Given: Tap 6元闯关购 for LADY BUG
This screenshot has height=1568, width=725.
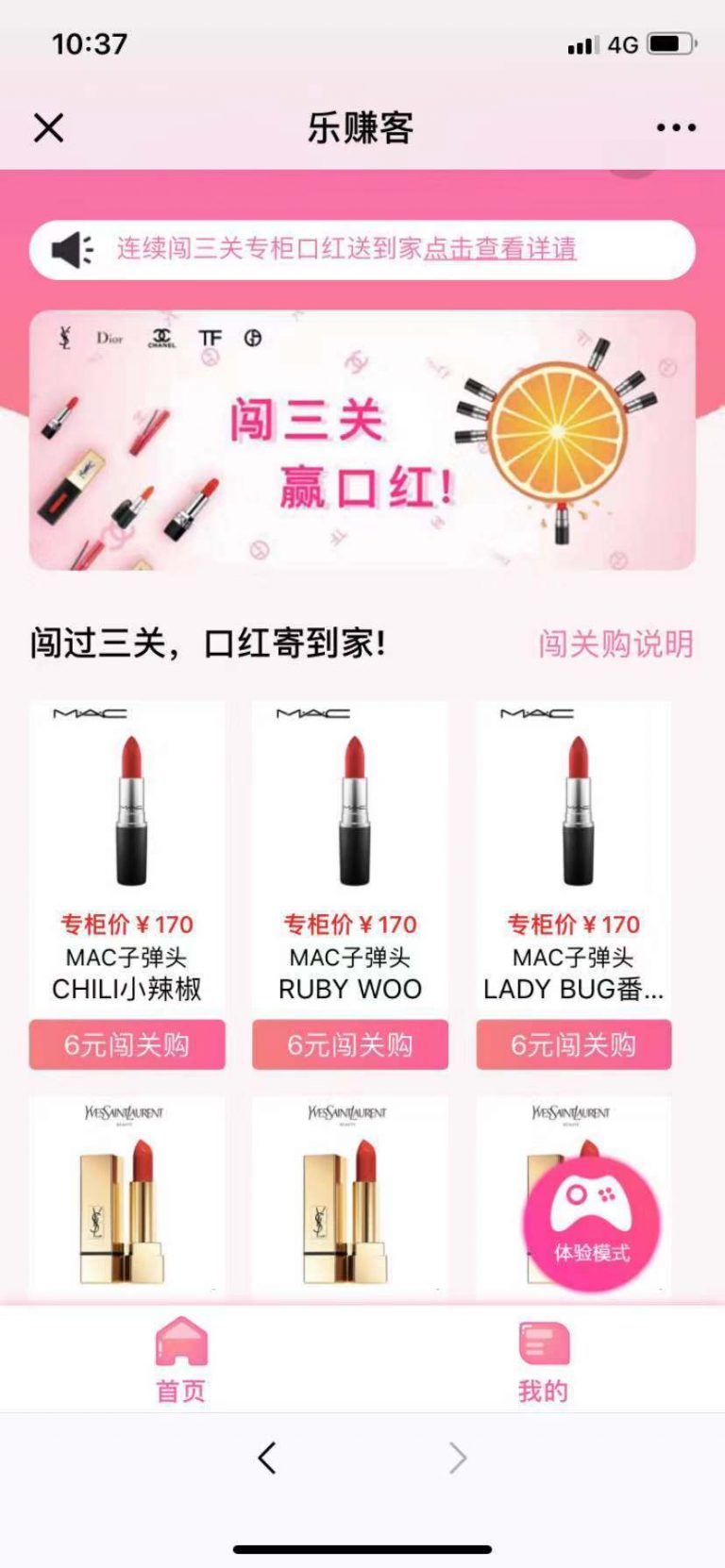Looking at the screenshot, I should click(x=574, y=1044).
